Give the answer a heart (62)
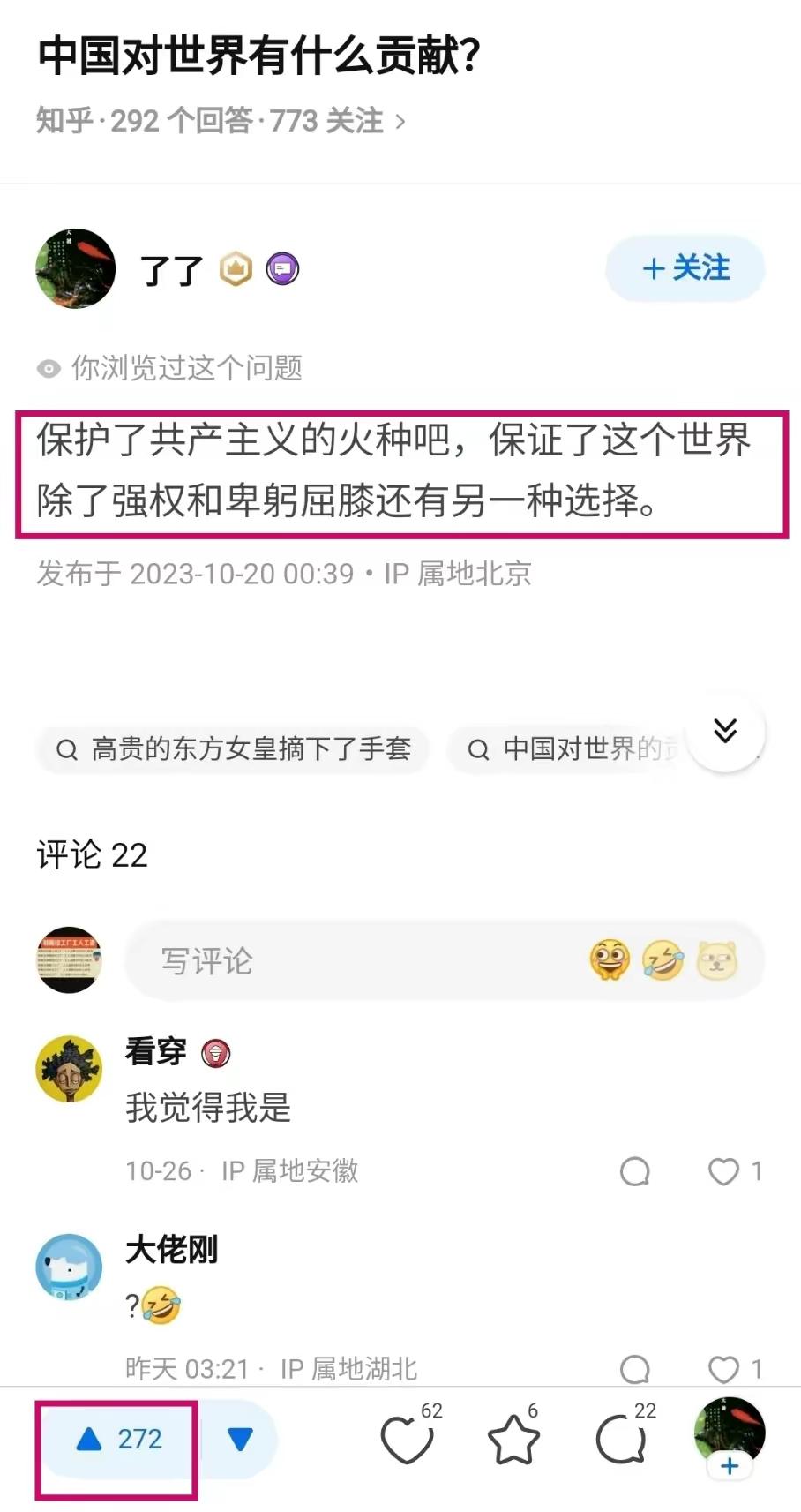 point(407,1440)
